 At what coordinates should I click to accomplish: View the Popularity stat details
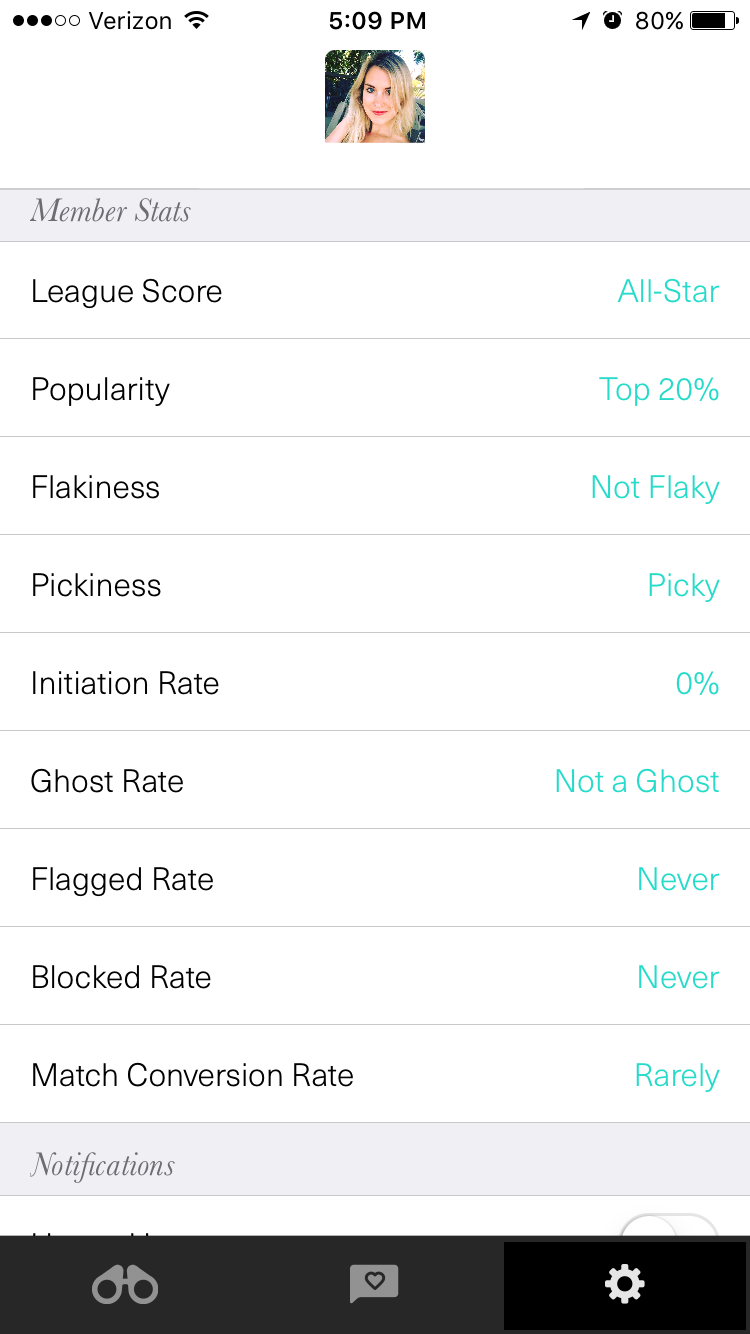[375, 389]
